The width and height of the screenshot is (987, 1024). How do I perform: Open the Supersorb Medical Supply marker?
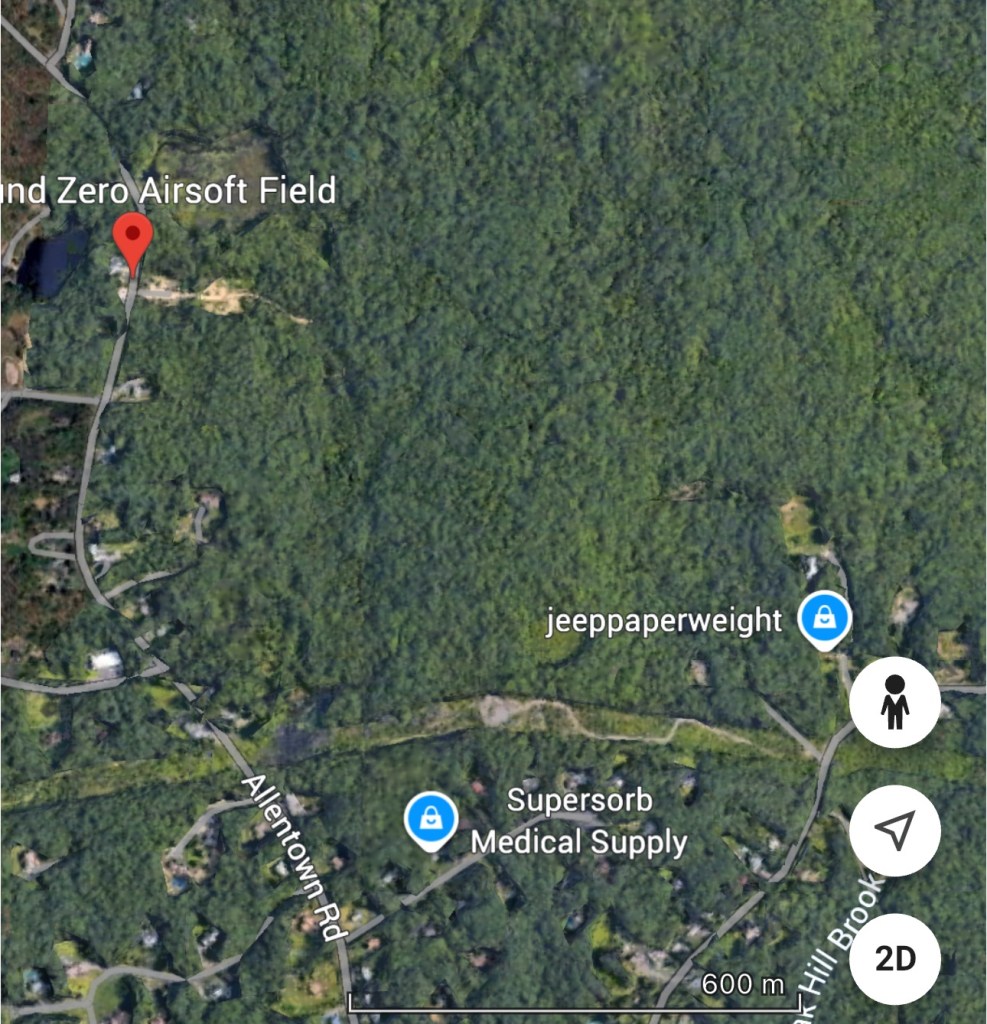(x=431, y=819)
